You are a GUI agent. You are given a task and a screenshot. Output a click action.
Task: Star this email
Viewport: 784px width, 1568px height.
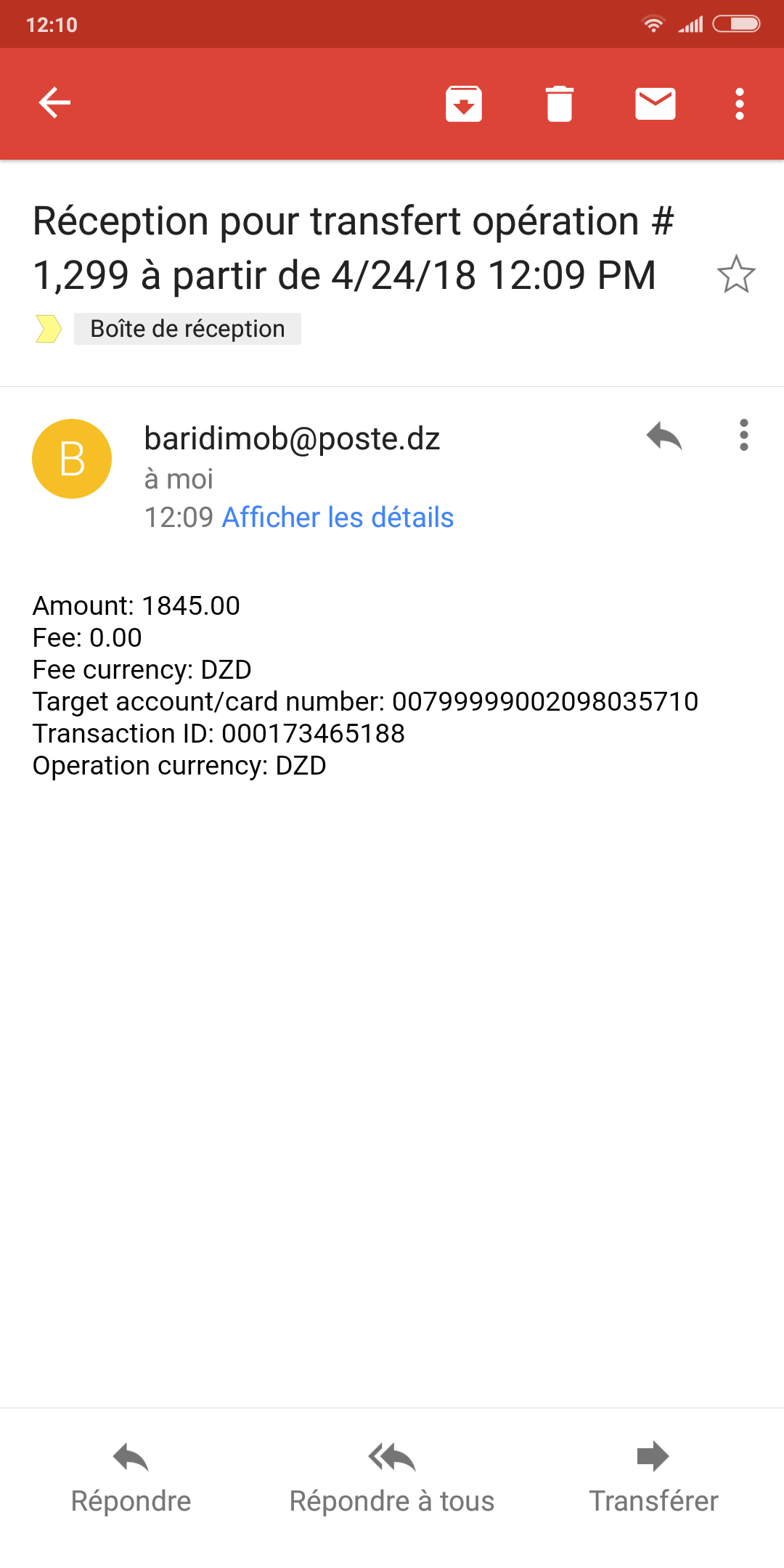coord(736,274)
